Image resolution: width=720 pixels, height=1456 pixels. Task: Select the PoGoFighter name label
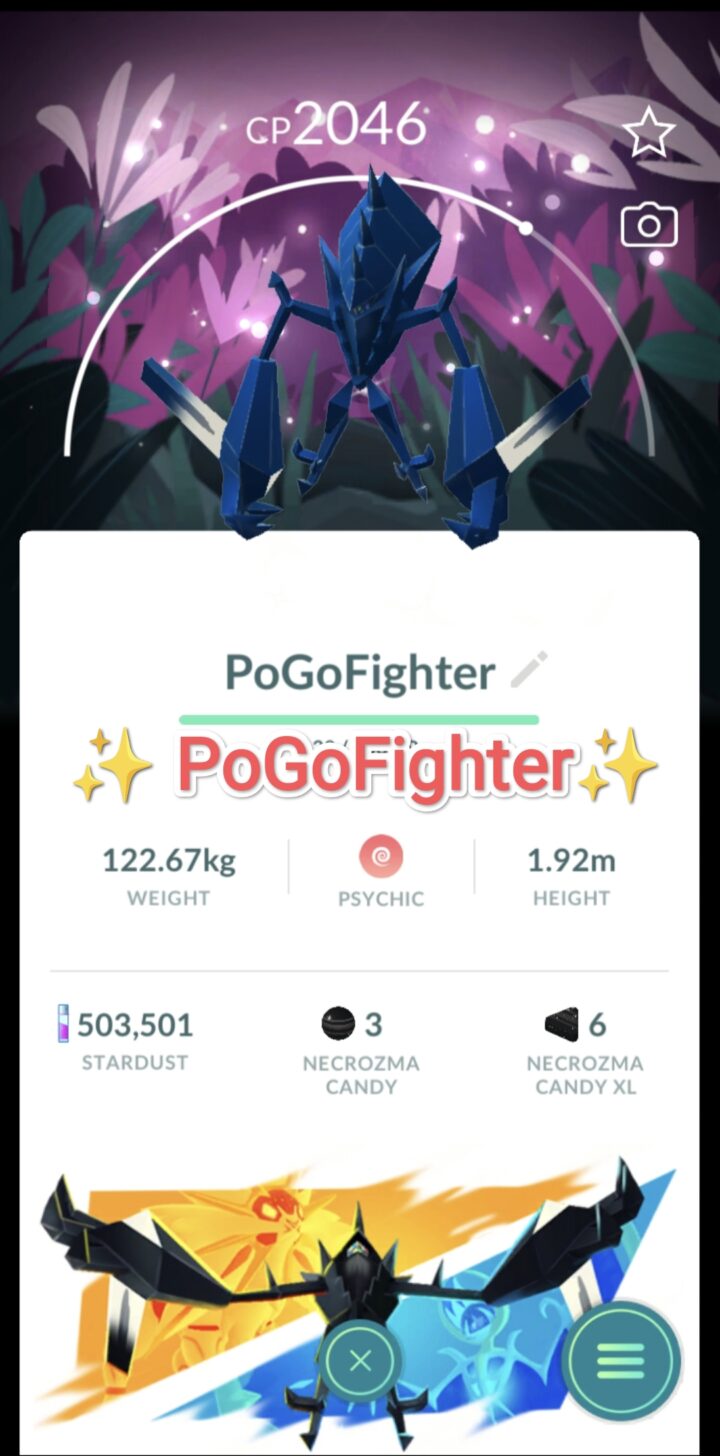357,670
